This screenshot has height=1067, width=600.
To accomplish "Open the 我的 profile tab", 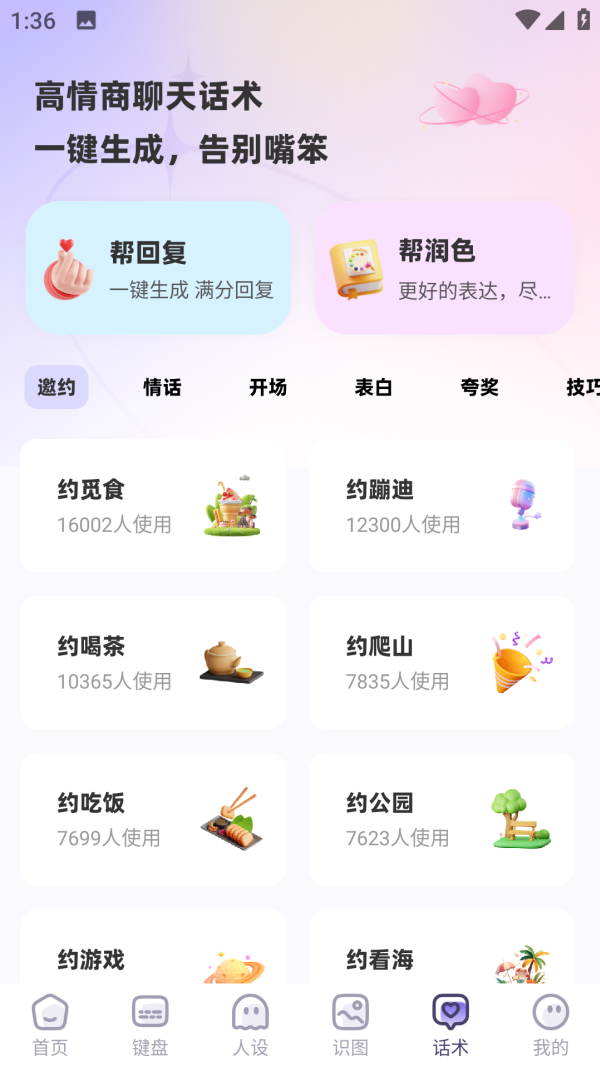I will click(x=550, y=1025).
